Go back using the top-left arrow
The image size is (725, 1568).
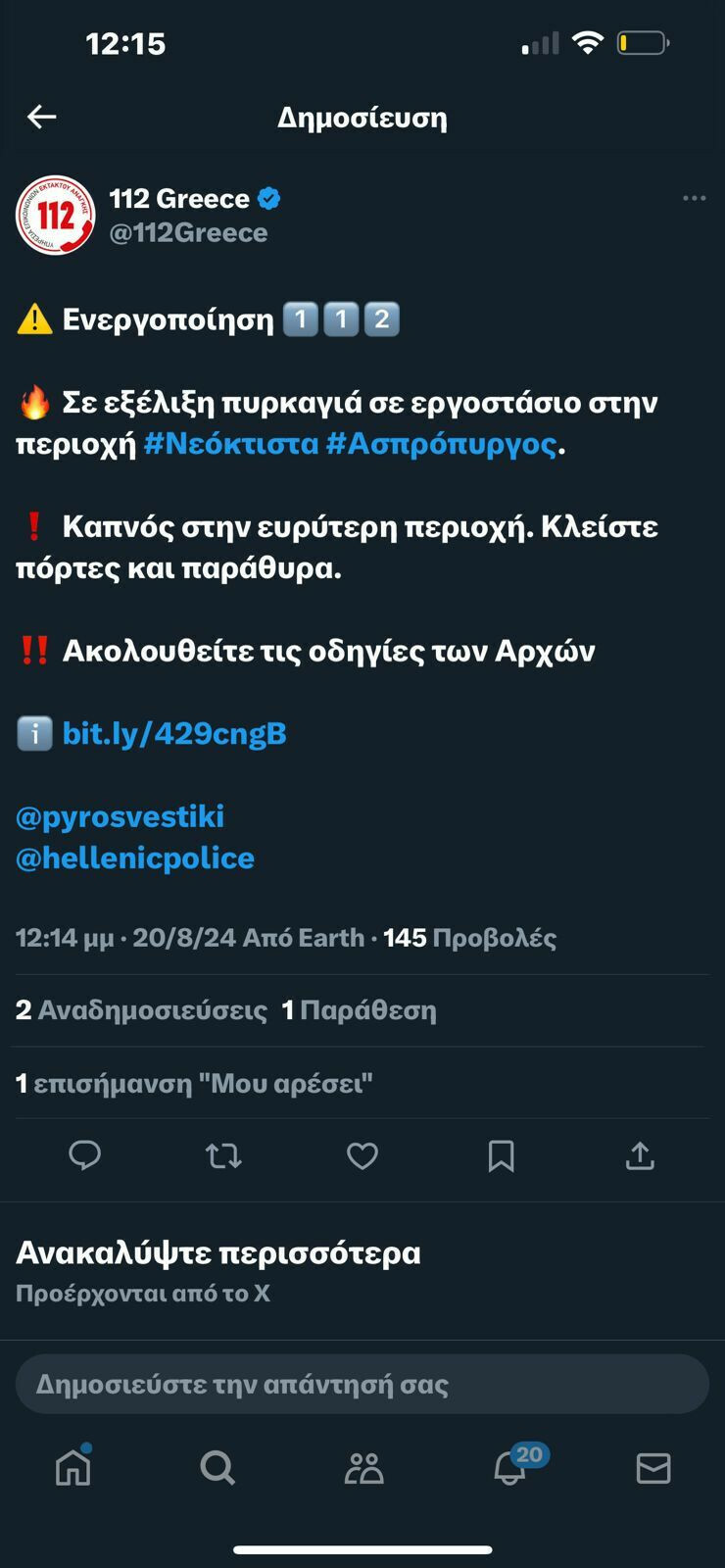tap(41, 117)
